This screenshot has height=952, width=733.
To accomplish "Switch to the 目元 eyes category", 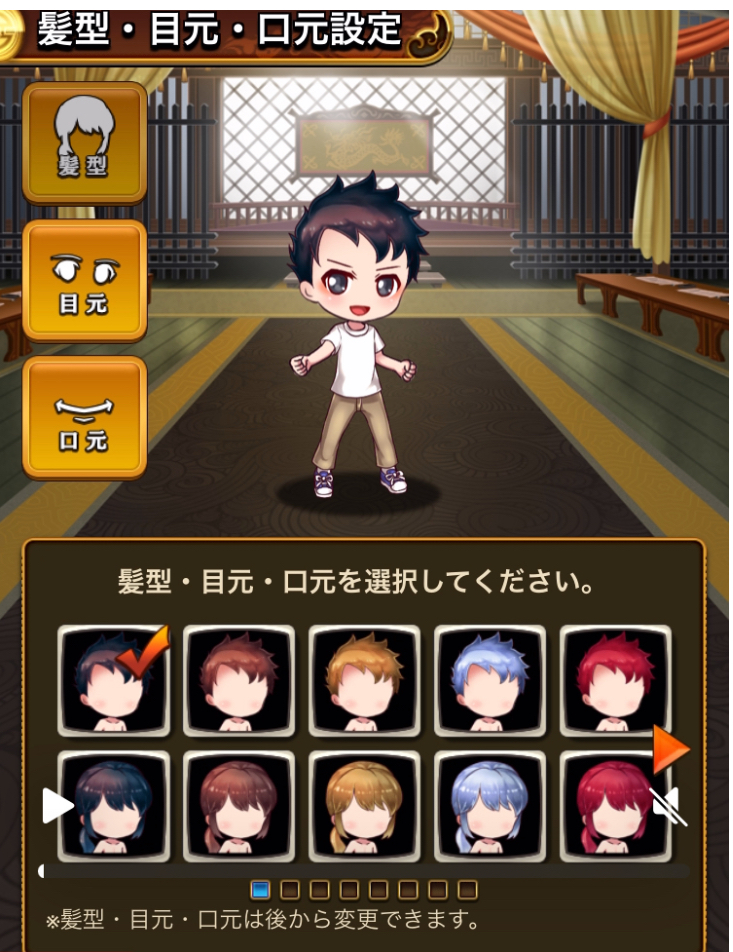I will pyautogui.click(x=84, y=280).
